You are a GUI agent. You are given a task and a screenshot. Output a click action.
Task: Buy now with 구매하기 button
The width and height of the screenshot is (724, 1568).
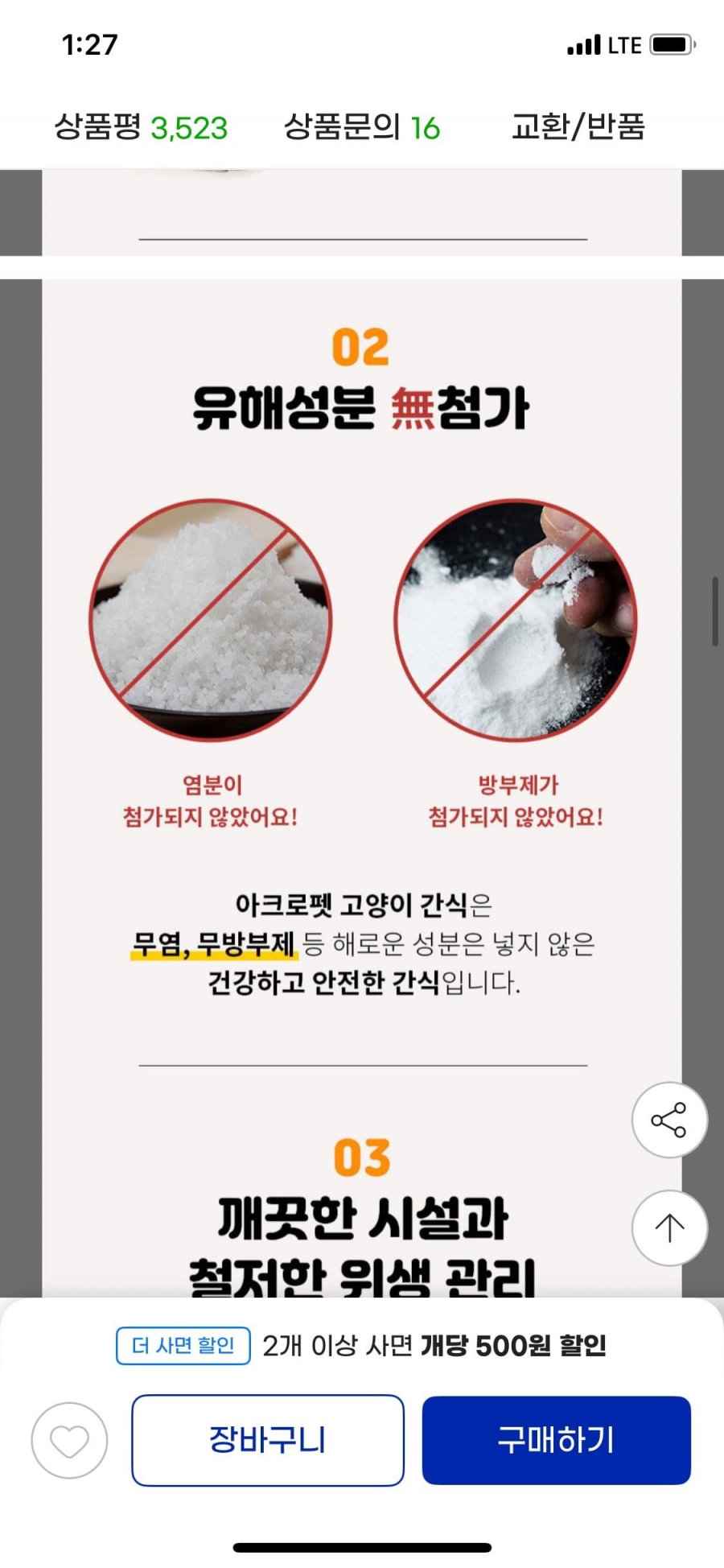point(556,1440)
